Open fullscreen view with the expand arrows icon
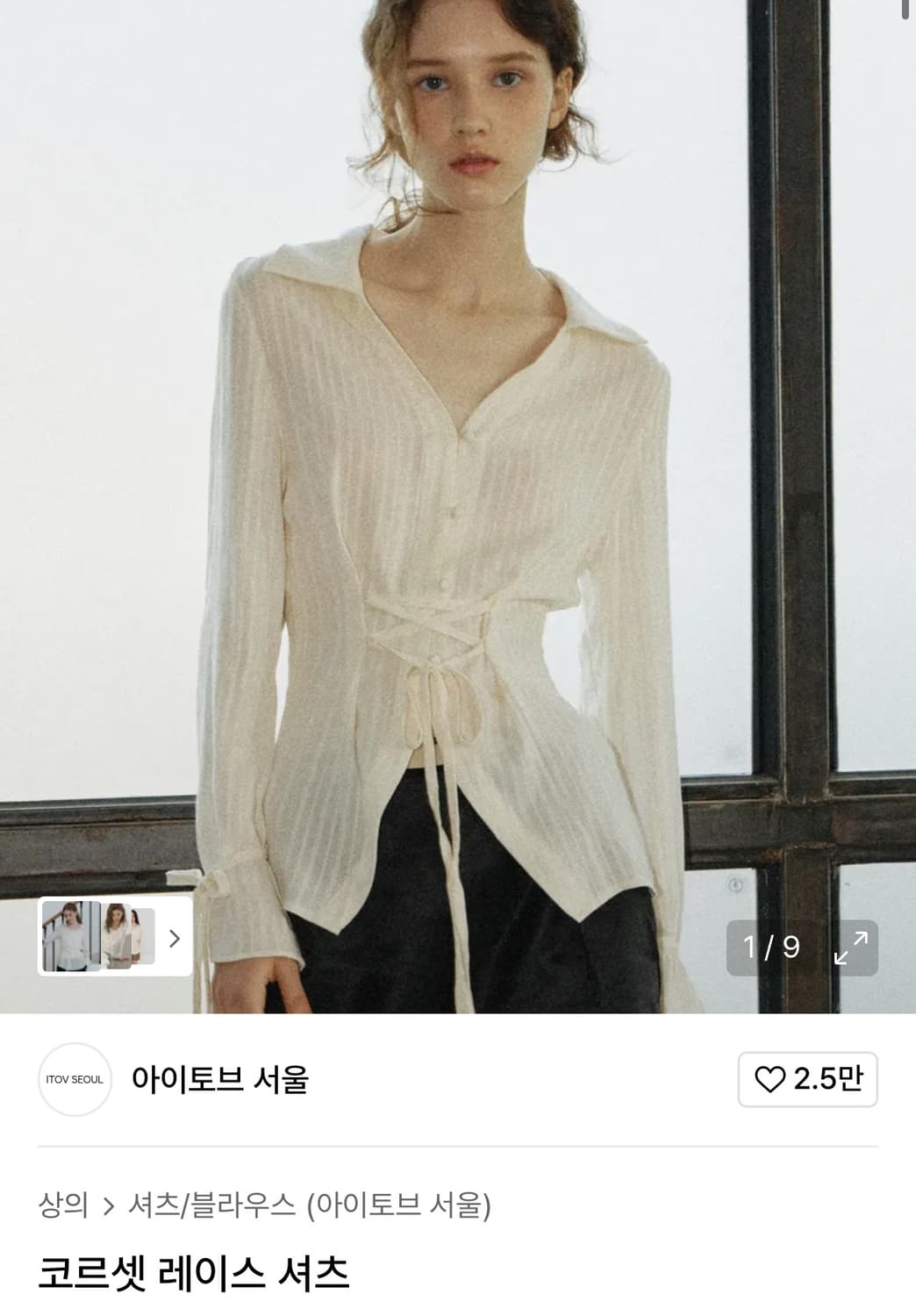Viewport: 916px width, 1316px height. coord(850,947)
